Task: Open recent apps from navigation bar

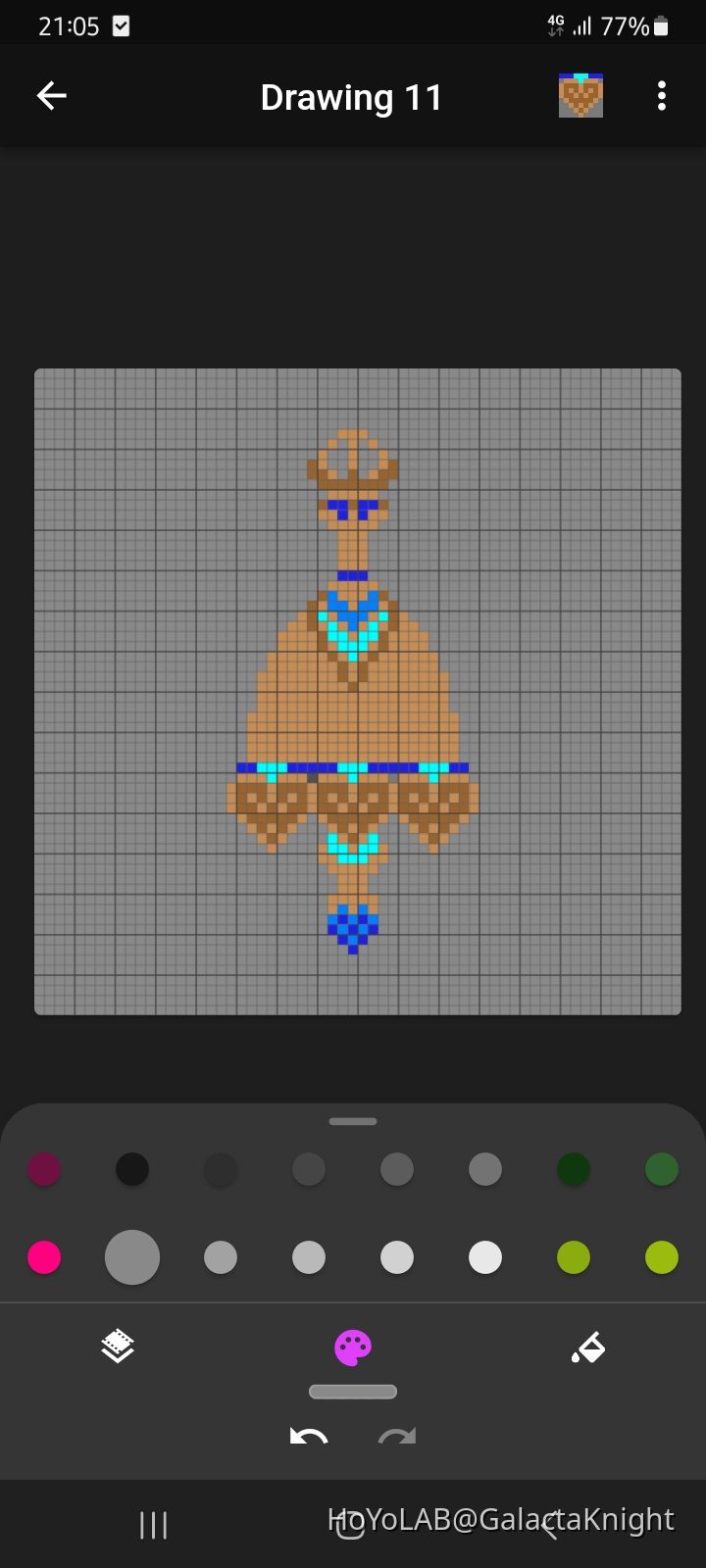Action: point(154,1525)
